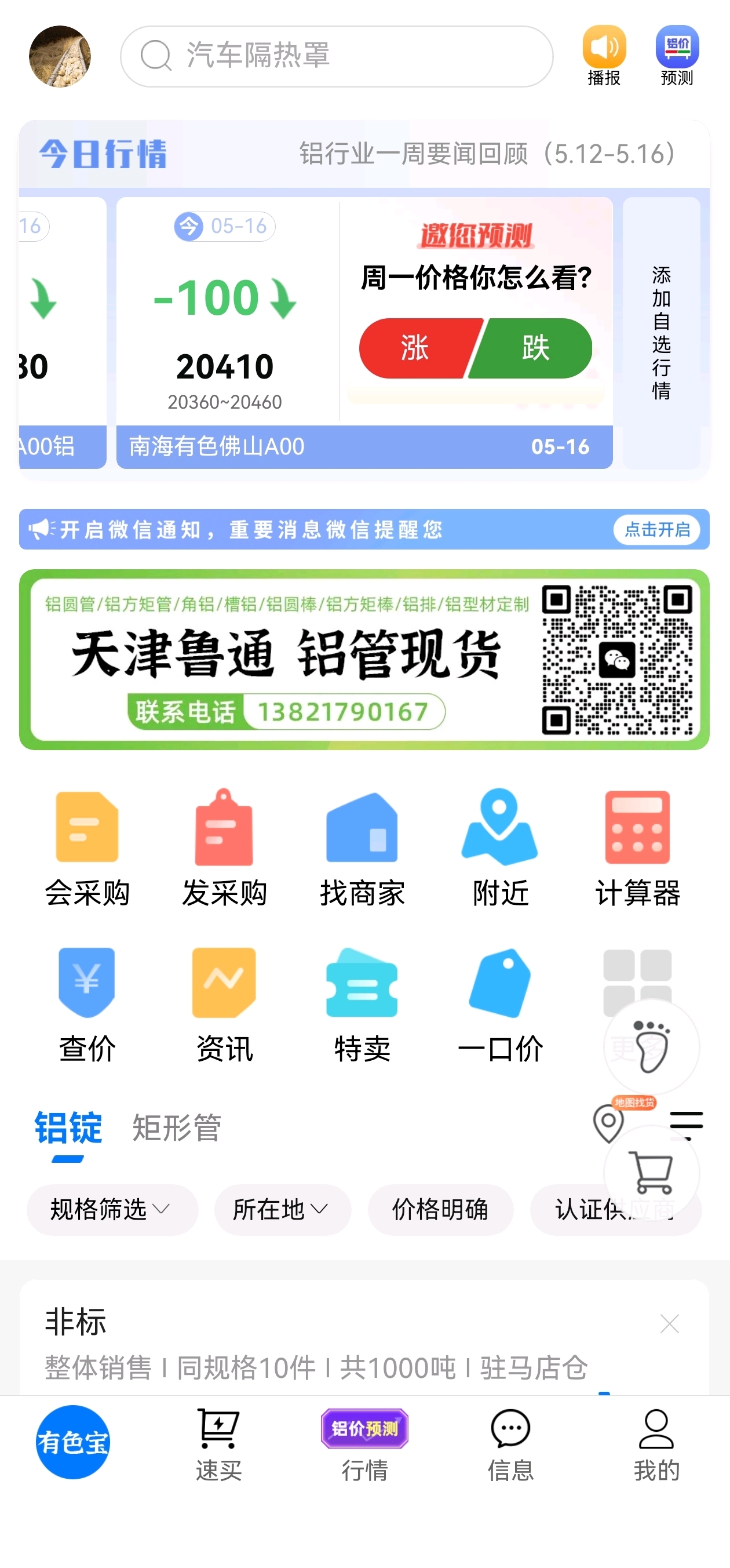Switch to the 矩形管 tab
730x1568 pixels.
point(177,1128)
